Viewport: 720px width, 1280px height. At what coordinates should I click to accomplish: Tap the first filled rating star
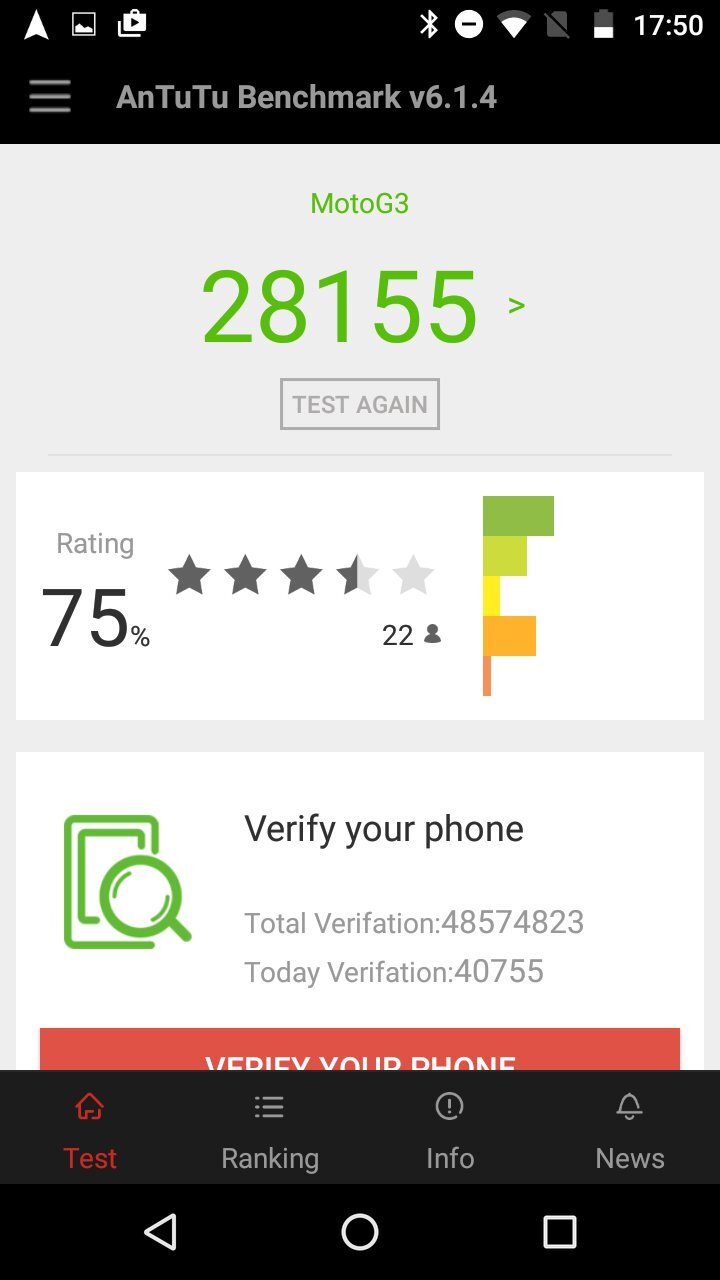(x=189, y=575)
